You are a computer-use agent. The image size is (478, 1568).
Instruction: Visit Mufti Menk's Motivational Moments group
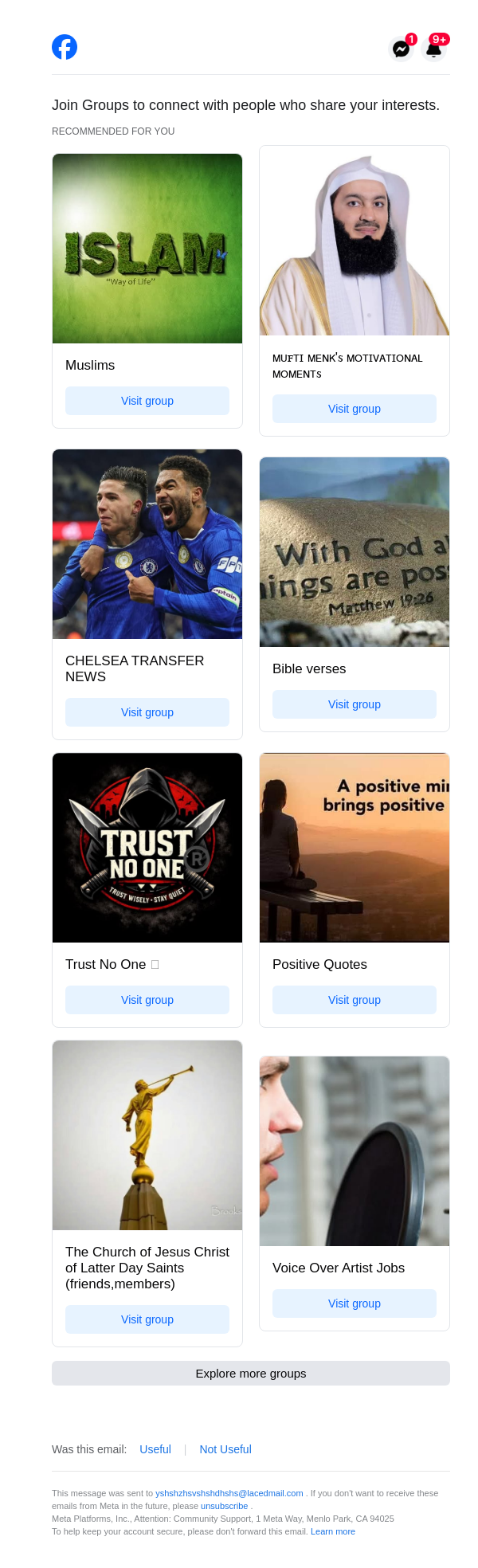point(355,409)
